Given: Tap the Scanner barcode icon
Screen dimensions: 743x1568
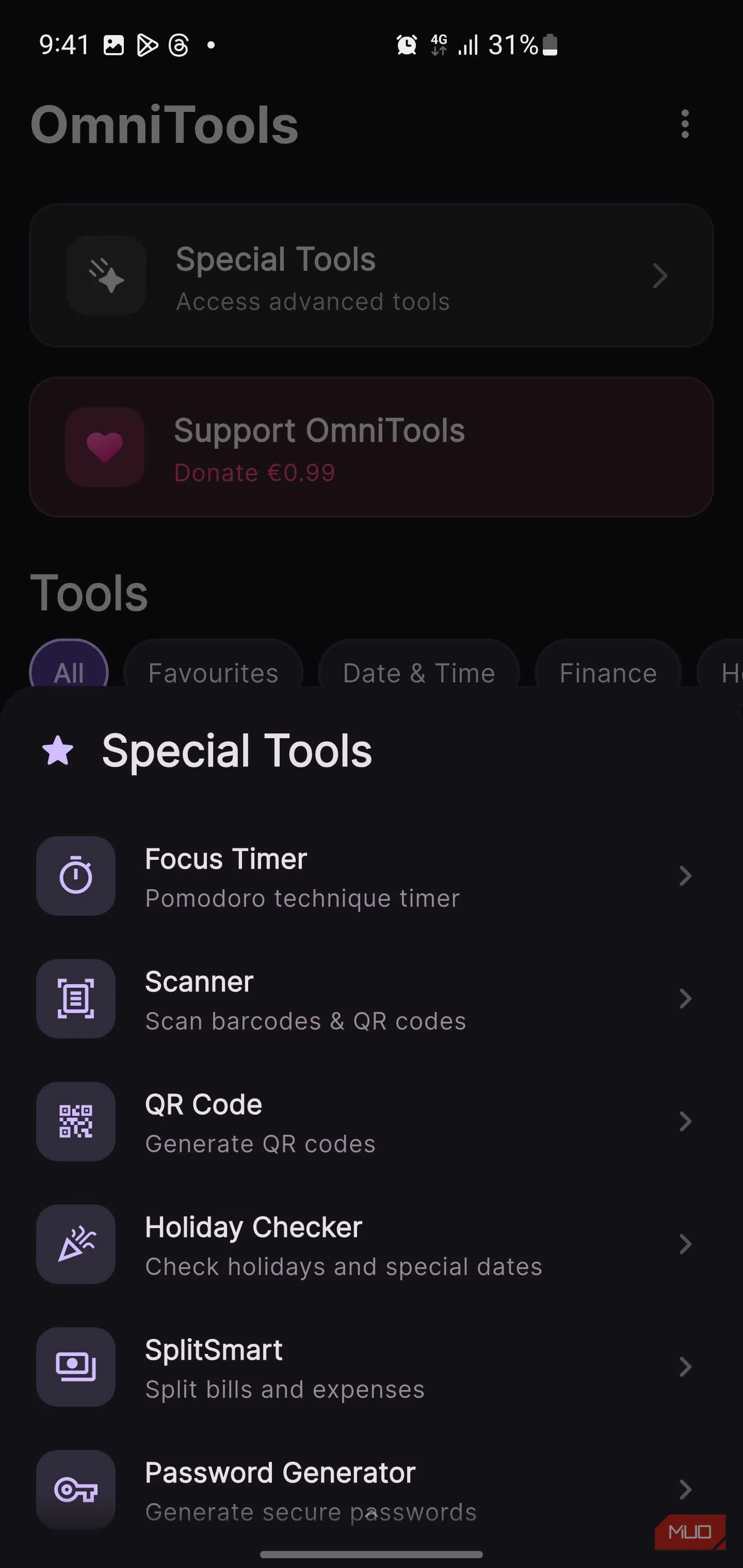Looking at the screenshot, I should pos(75,998).
